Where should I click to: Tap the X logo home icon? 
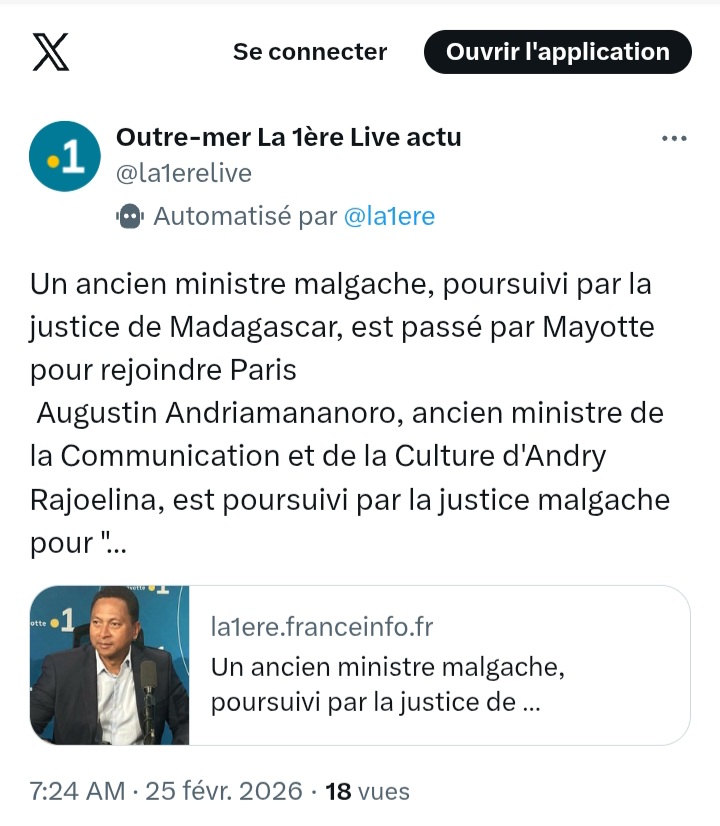coord(51,52)
